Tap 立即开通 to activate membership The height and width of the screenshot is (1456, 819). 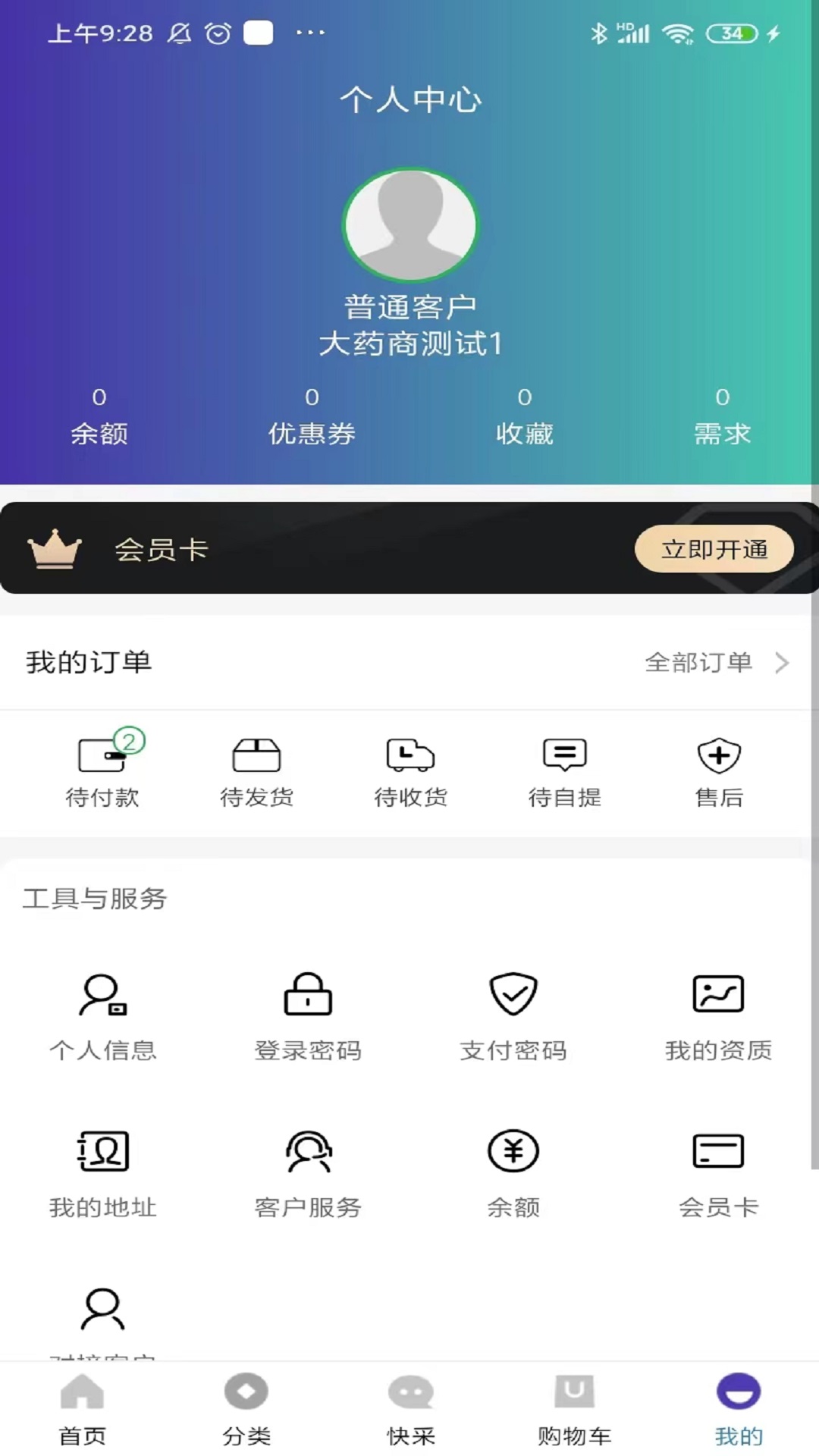pos(714,549)
